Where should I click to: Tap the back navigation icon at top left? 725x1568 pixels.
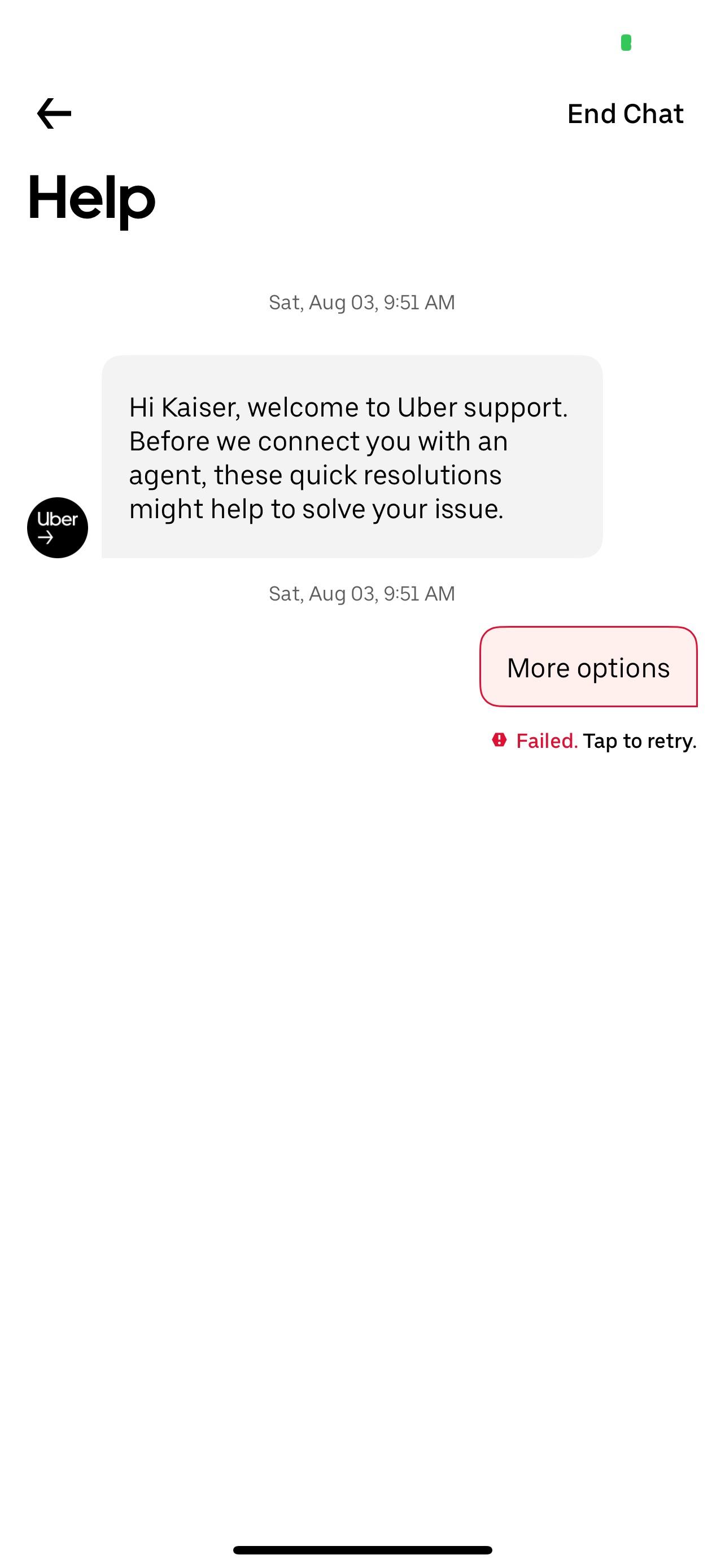pyautogui.click(x=54, y=113)
